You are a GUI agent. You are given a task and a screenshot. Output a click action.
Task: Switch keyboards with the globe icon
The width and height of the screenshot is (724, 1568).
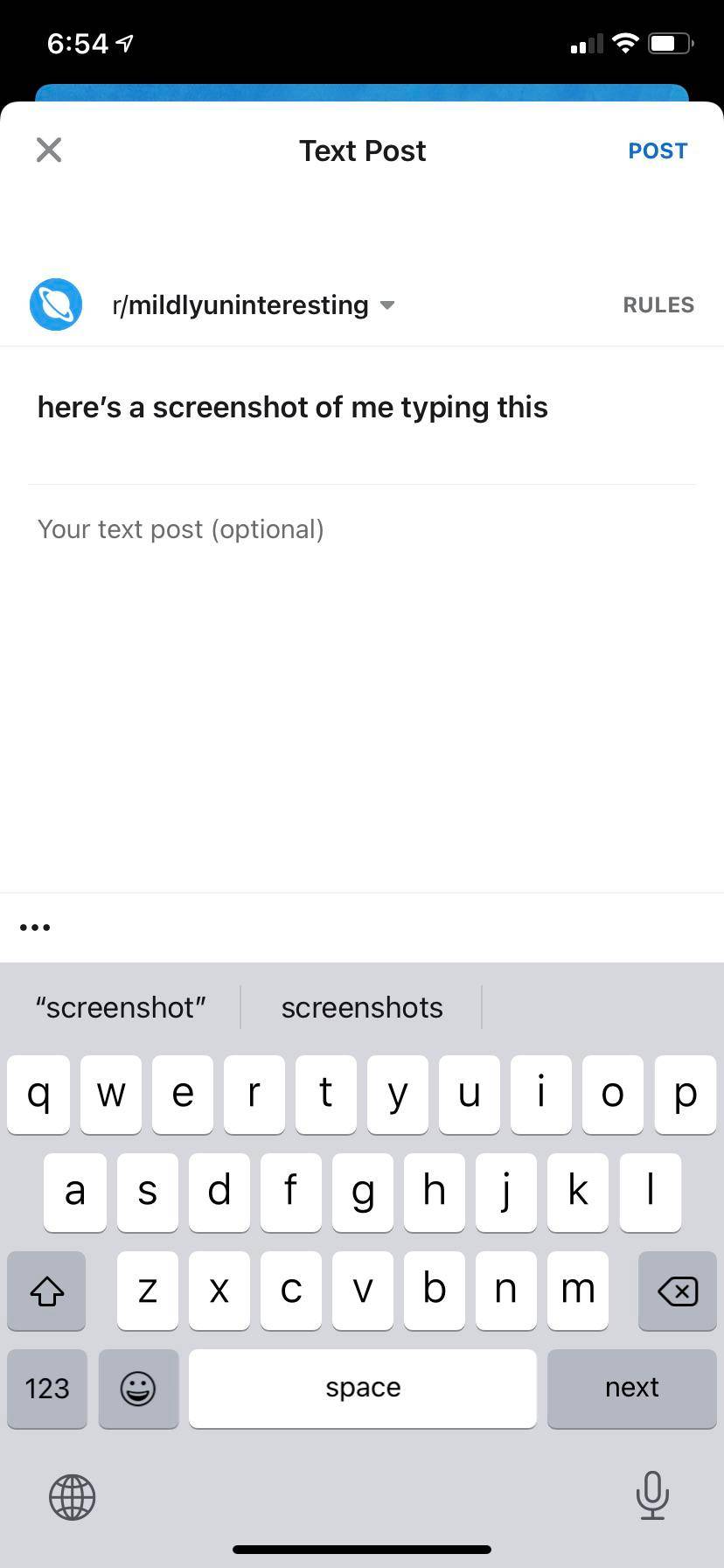(x=72, y=1496)
